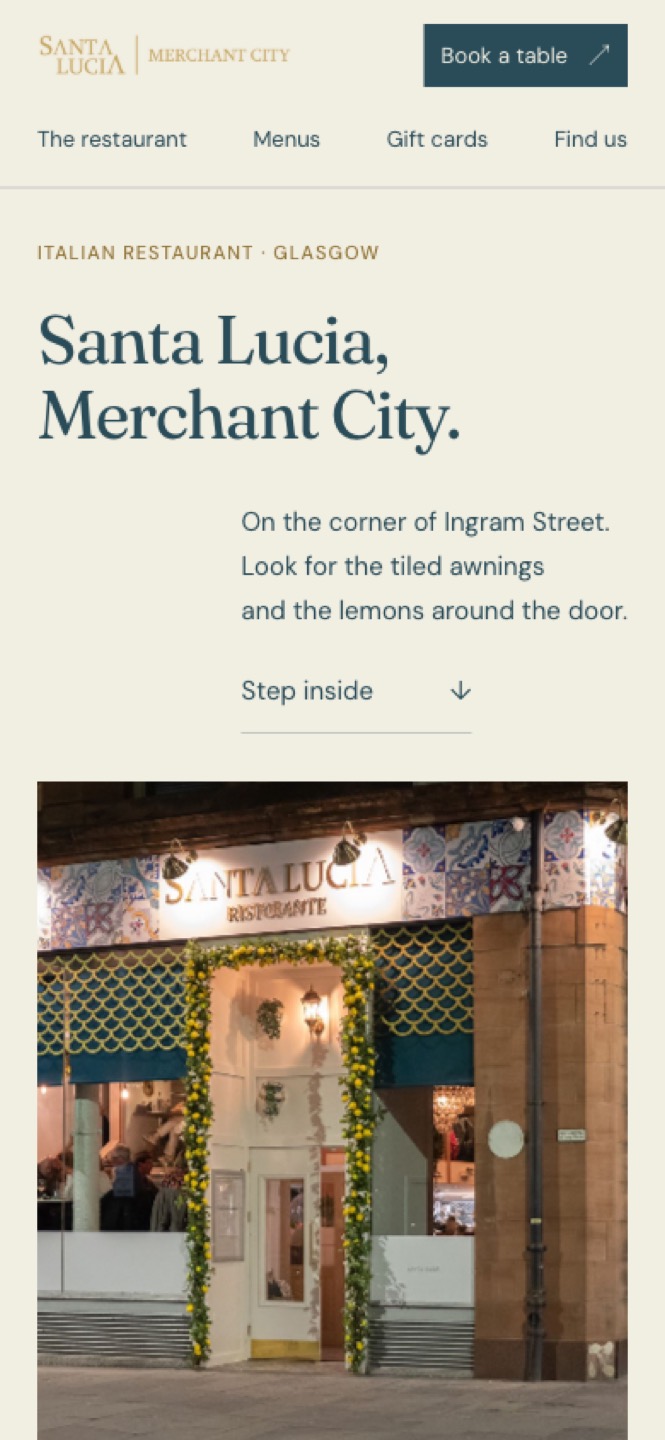Tap the Book a table button

click(525, 55)
